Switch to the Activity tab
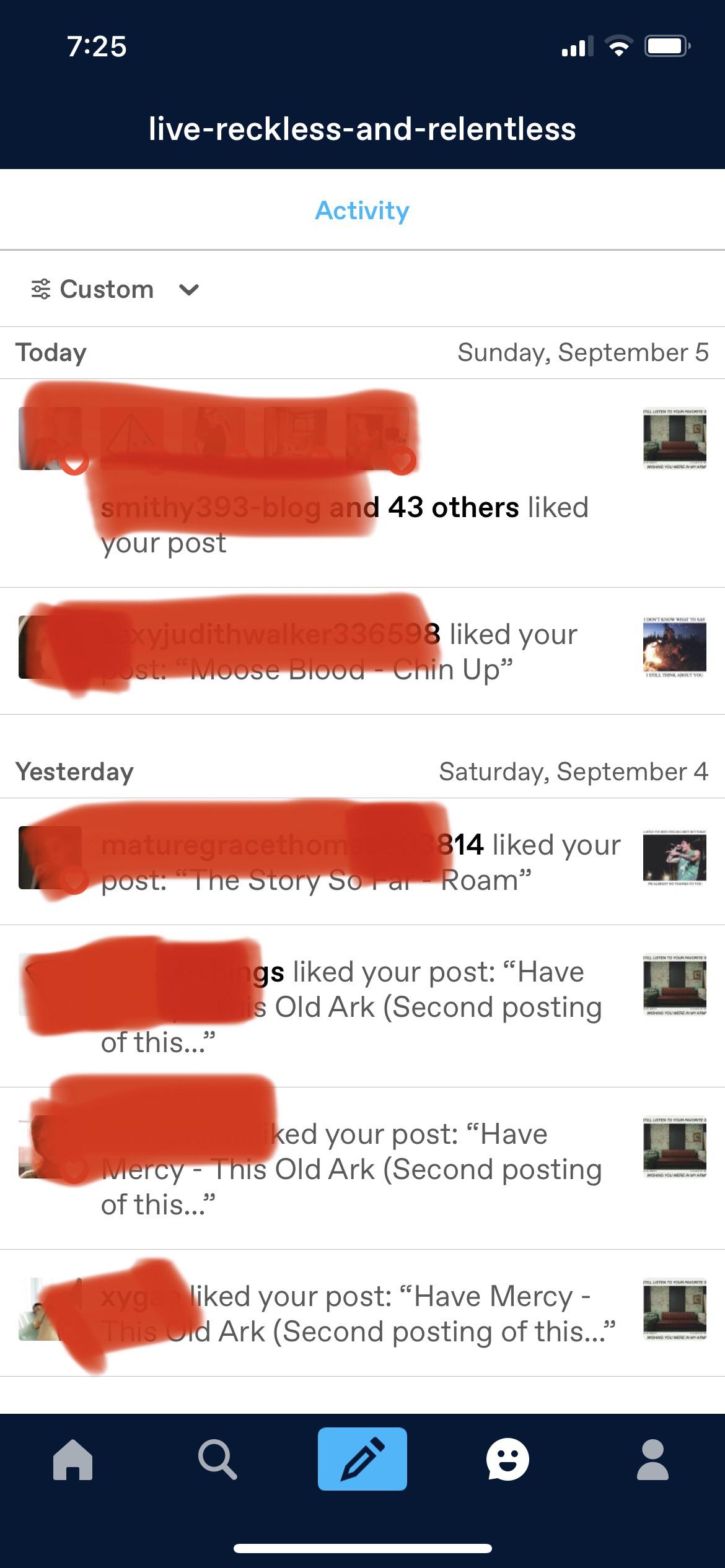Image resolution: width=725 pixels, height=1568 pixels. click(362, 210)
